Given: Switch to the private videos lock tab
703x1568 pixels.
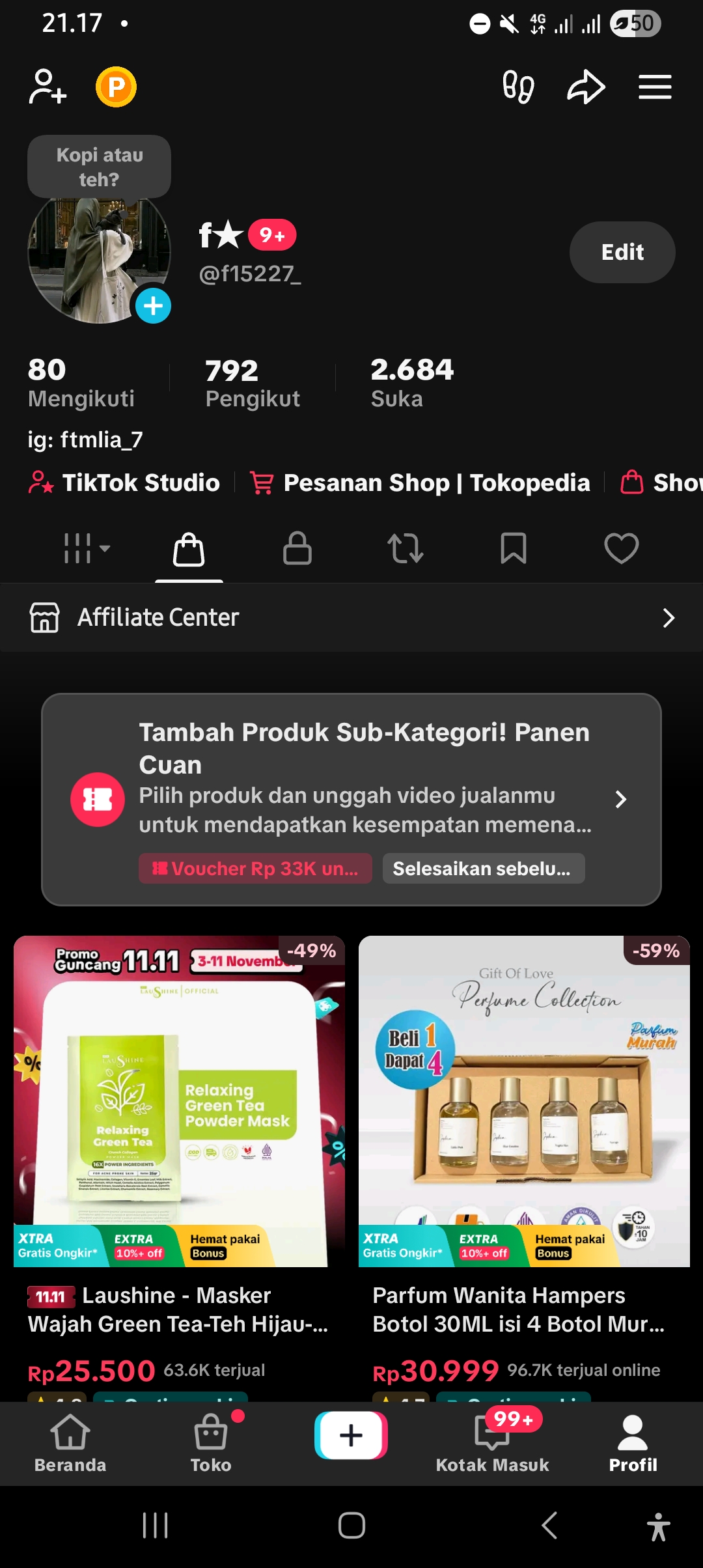Looking at the screenshot, I should click(x=297, y=548).
